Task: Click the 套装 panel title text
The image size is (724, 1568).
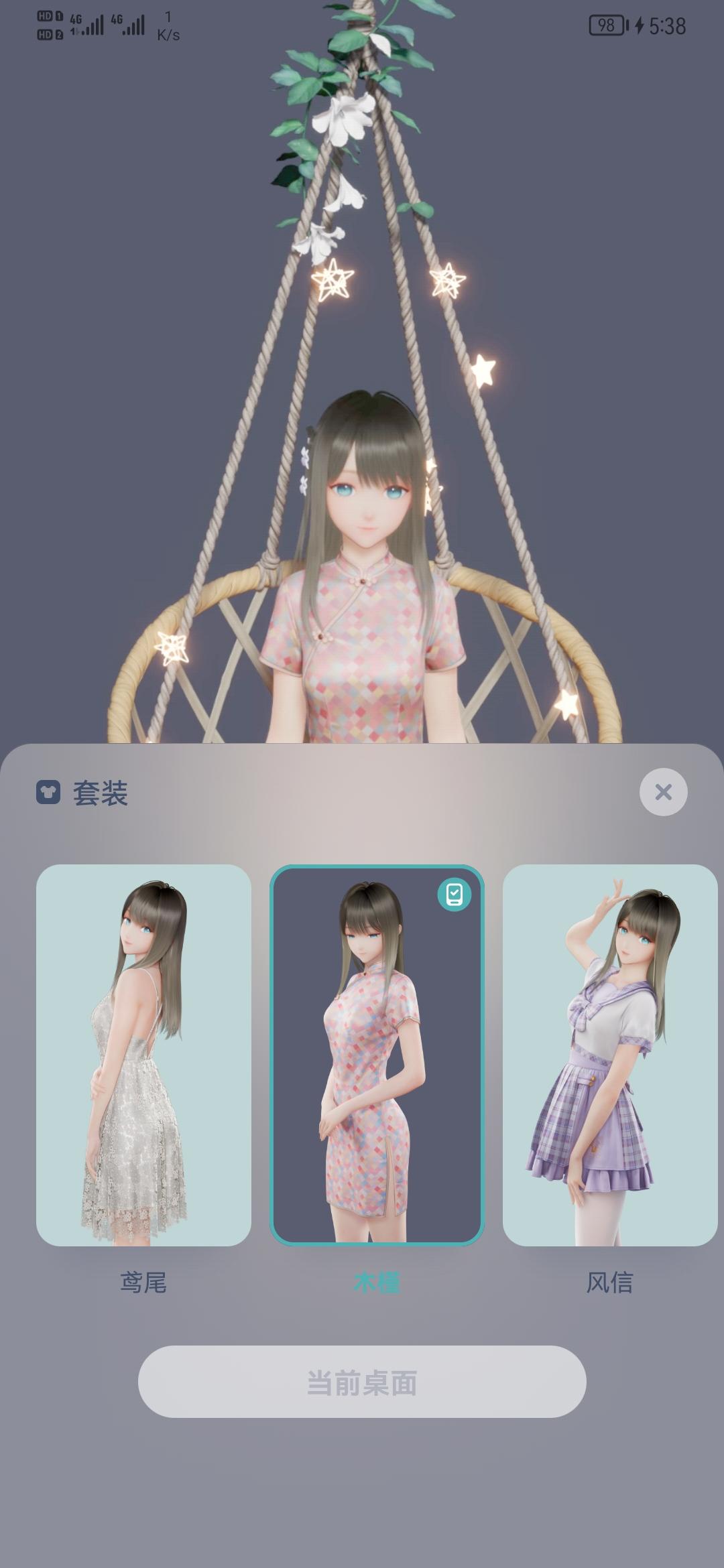Action: click(101, 792)
